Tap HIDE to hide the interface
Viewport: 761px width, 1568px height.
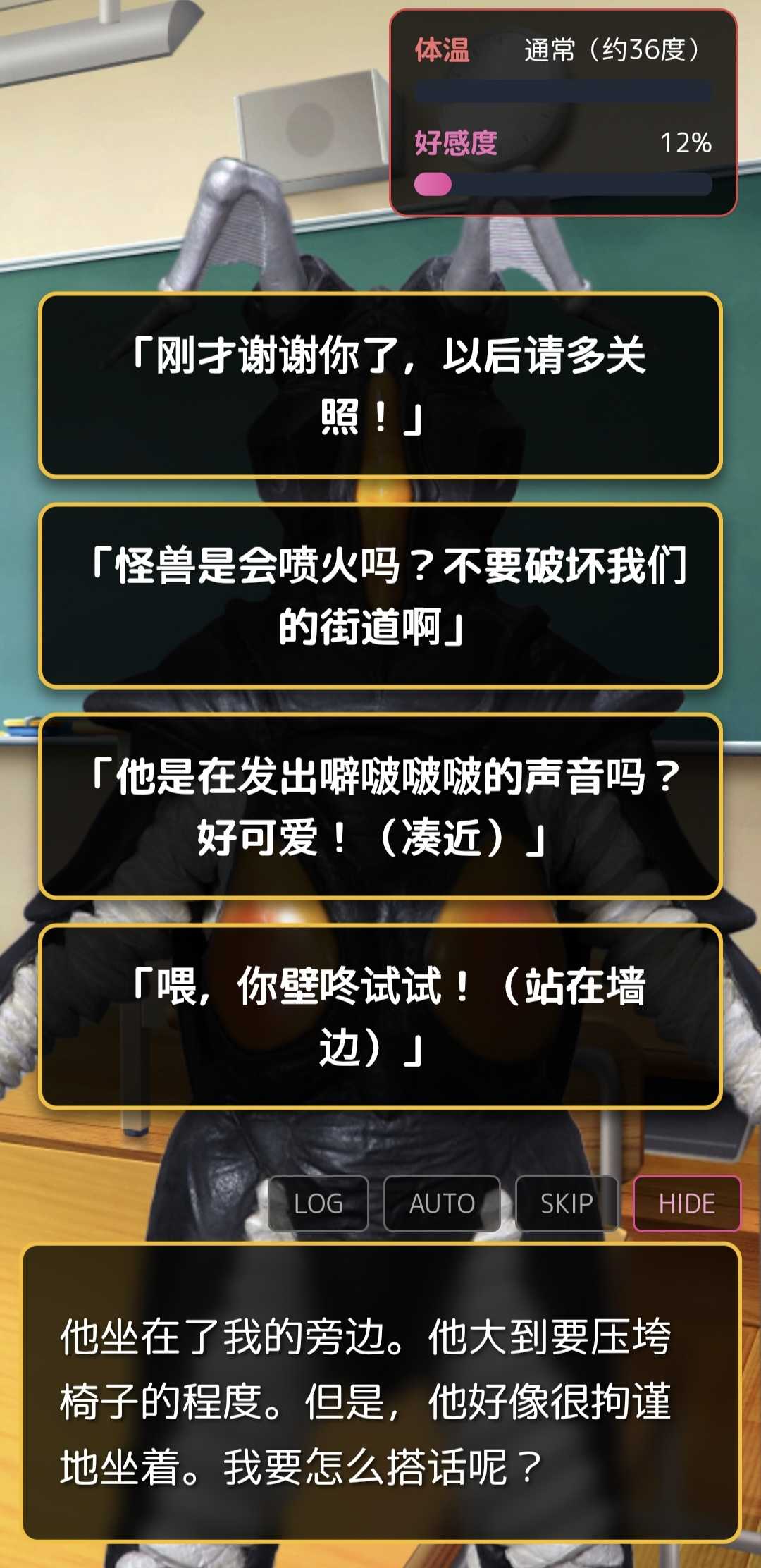[686, 1203]
